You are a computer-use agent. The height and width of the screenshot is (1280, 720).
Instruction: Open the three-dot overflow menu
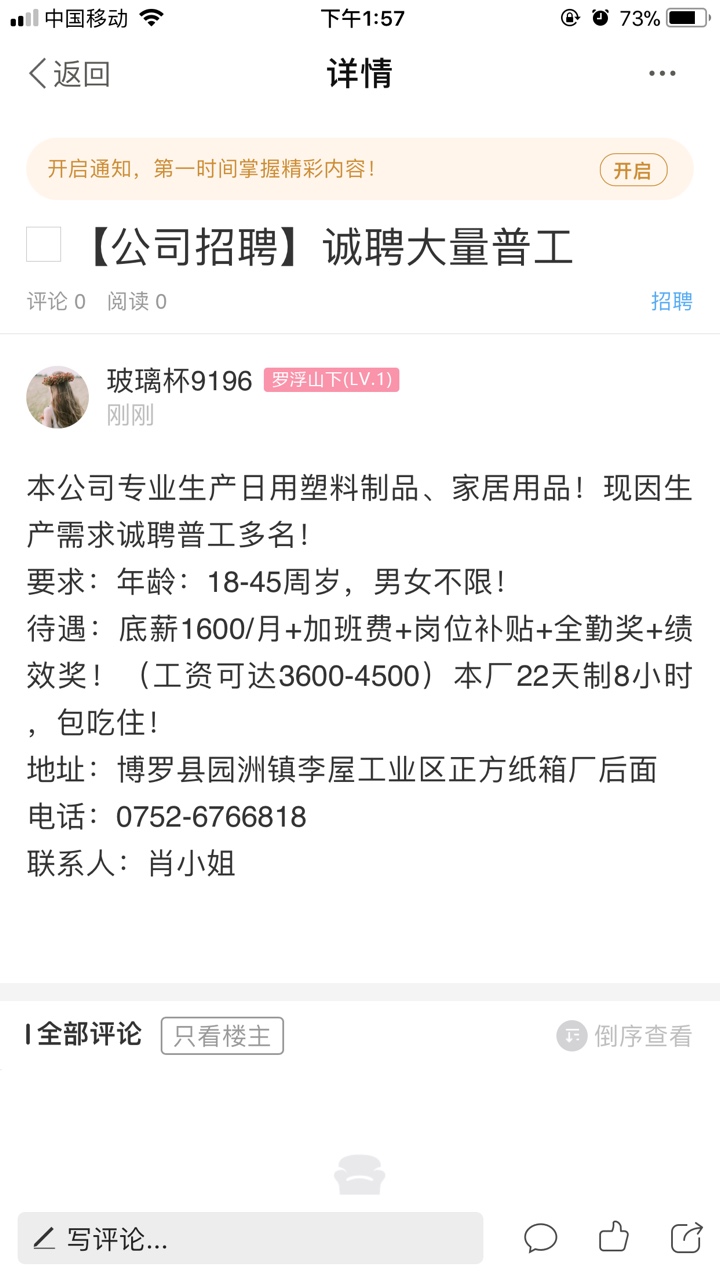tap(662, 74)
